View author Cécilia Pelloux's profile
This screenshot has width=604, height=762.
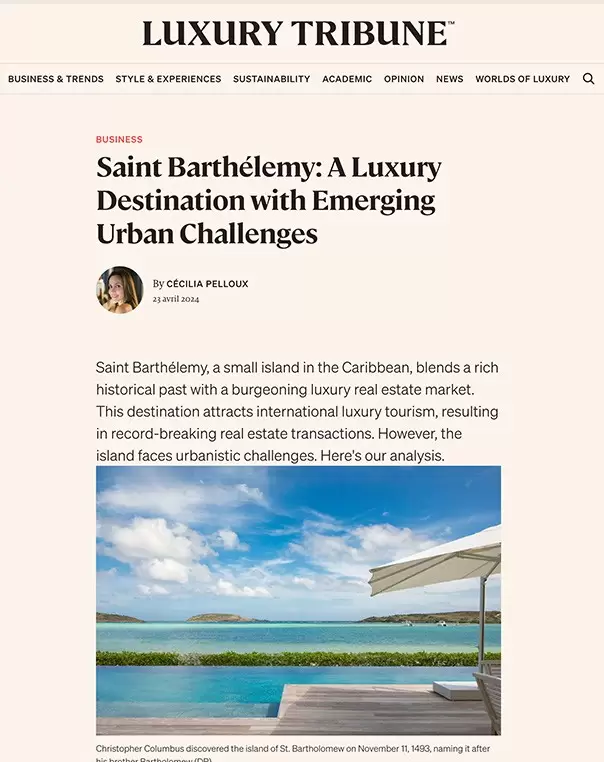207,284
